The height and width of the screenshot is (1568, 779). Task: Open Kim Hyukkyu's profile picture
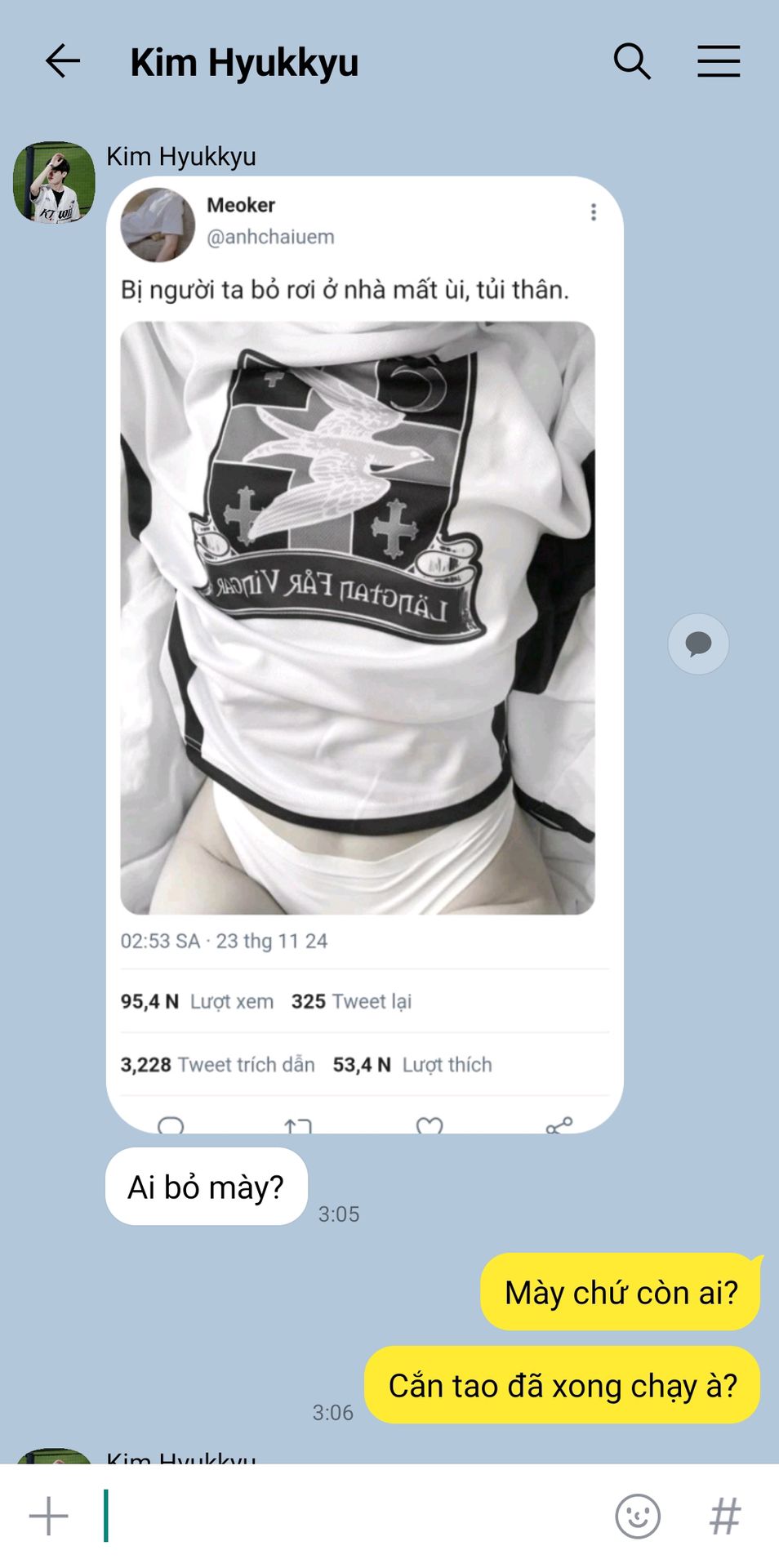pos(54,182)
